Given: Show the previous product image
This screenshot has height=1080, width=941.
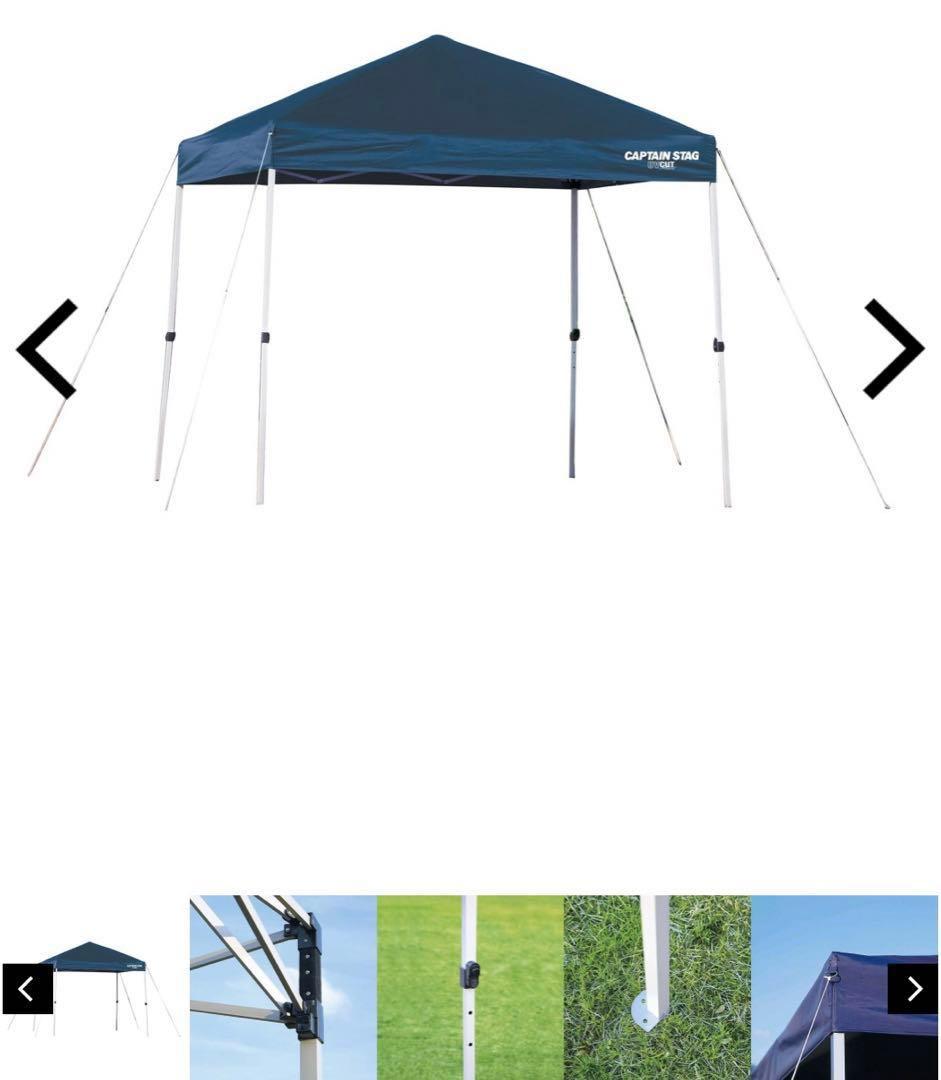Looking at the screenshot, I should click(x=47, y=349).
